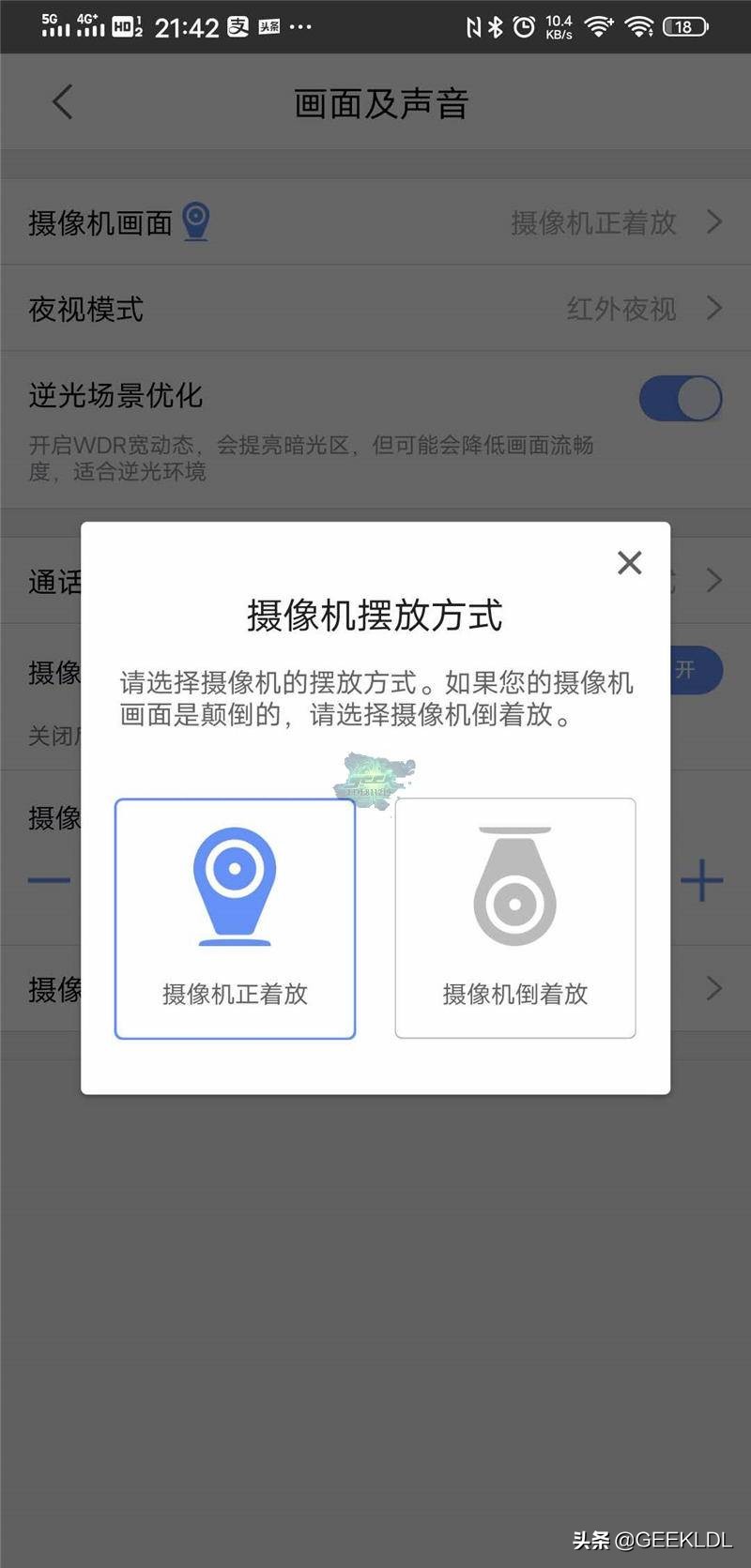This screenshot has height=1568, width=751.
Task: Toggle the blue 开 switch behind the dialog
Action: [x=686, y=672]
